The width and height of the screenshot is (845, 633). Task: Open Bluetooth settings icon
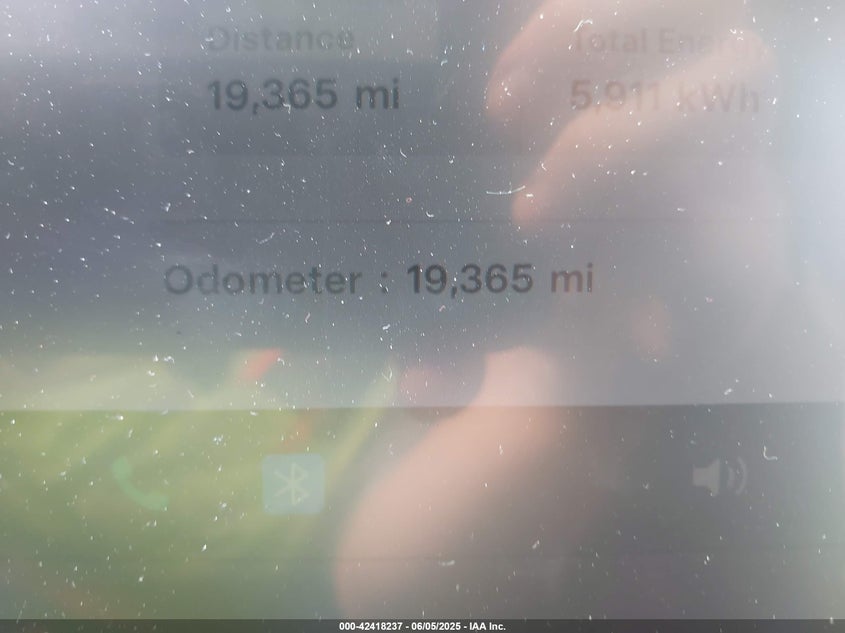293,484
